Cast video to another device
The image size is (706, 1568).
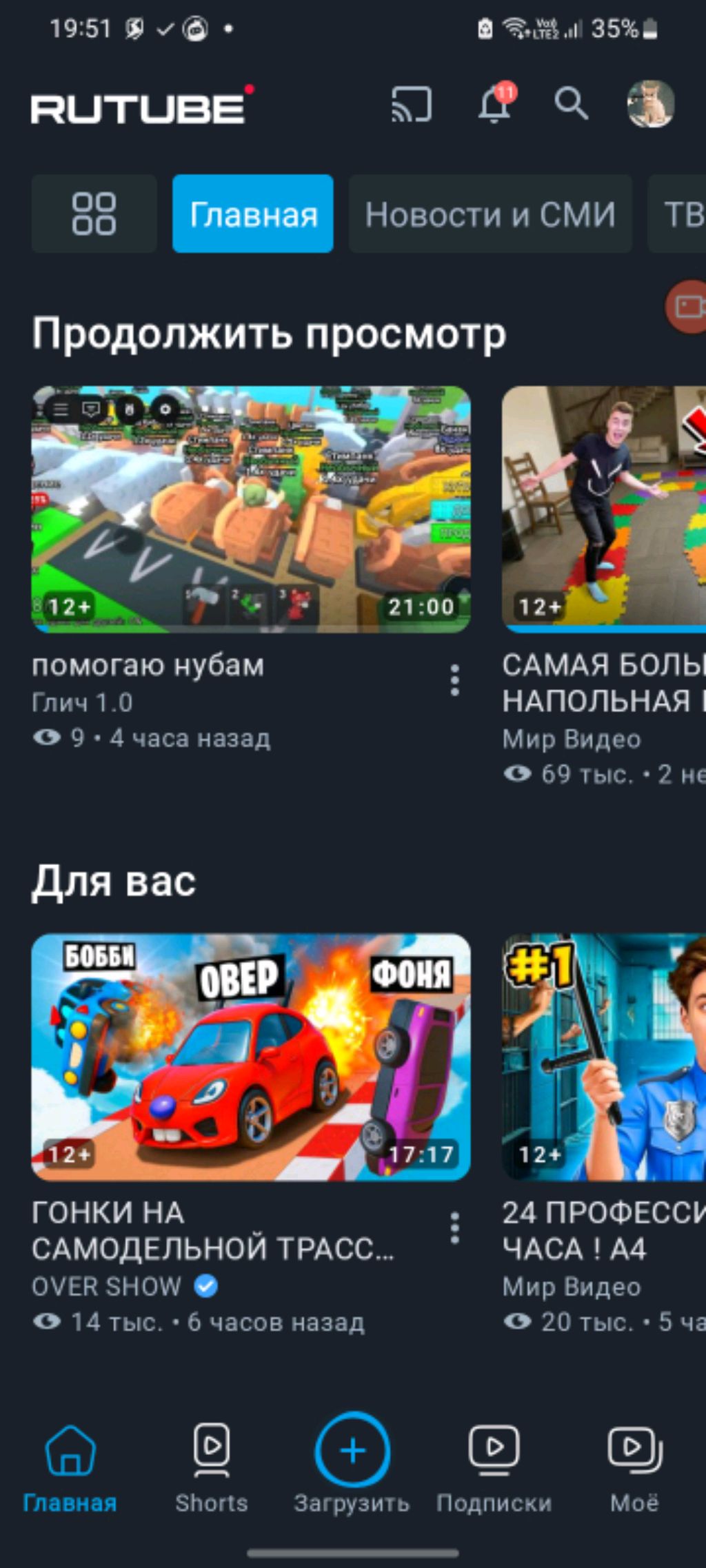[x=412, y=105]
